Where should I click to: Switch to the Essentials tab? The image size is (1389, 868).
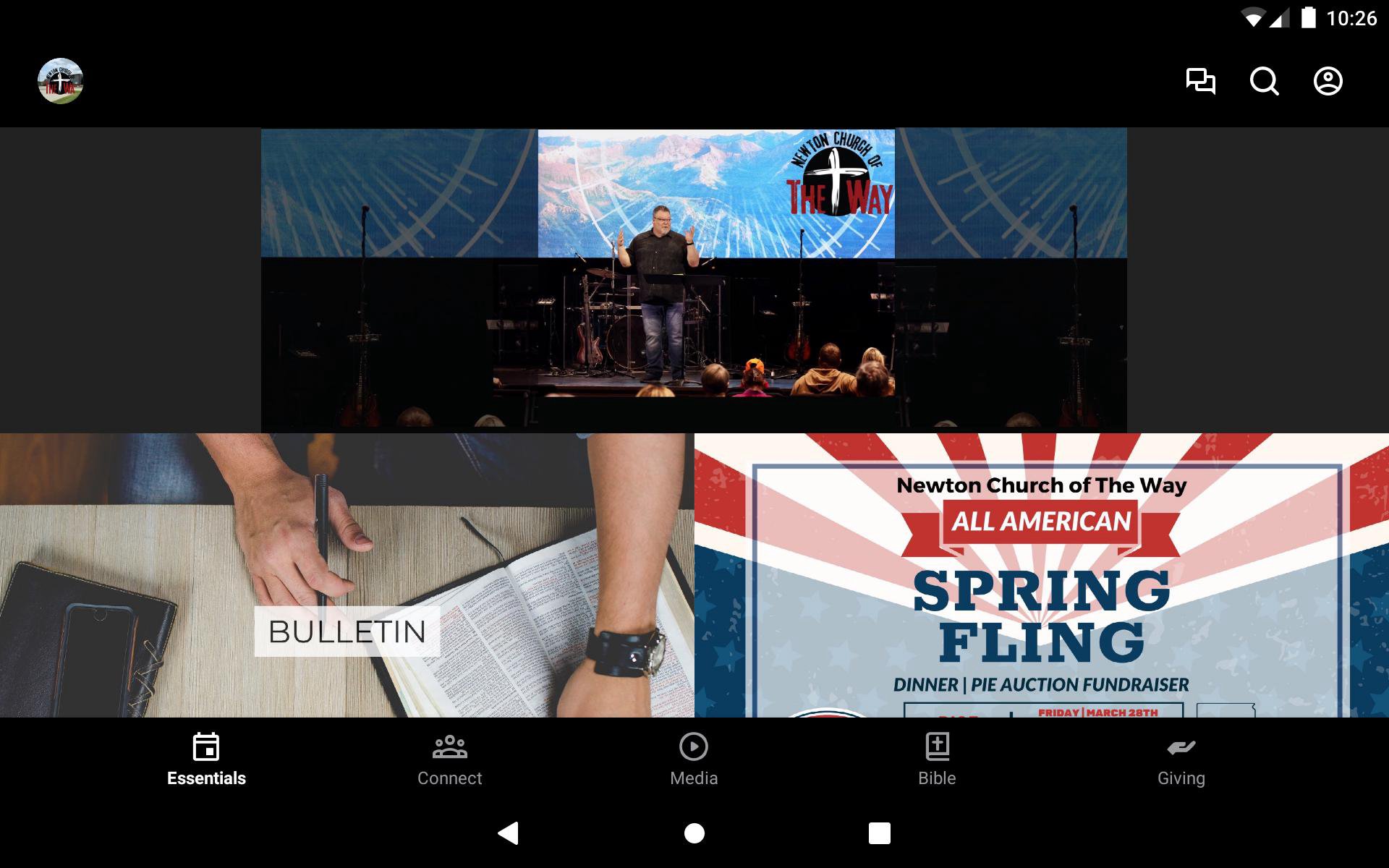[206, 759]
